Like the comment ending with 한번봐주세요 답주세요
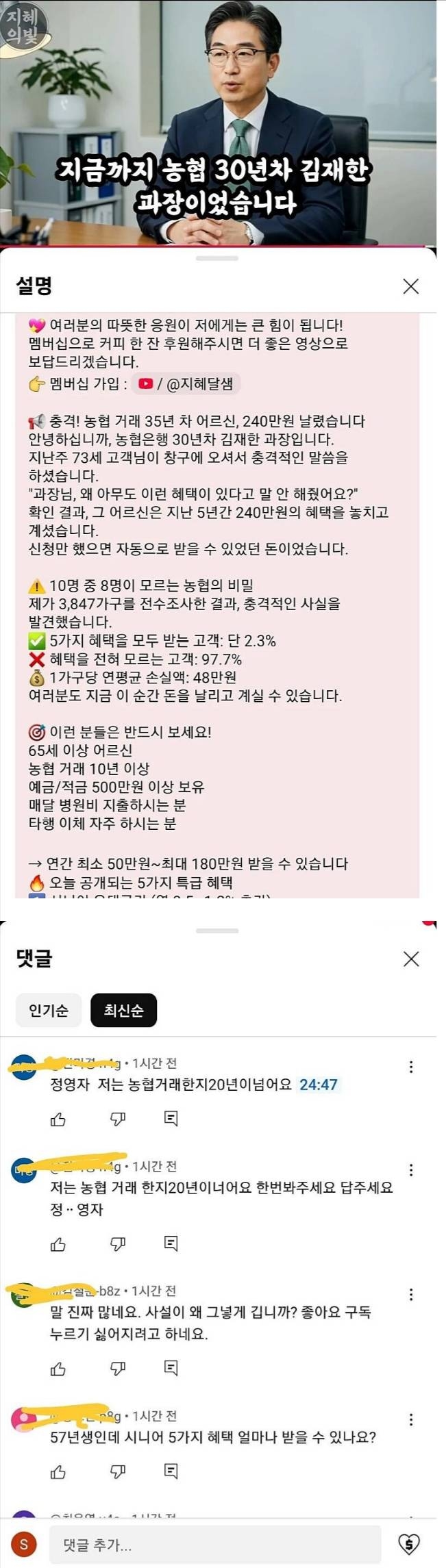Image resolution: width=446 pixels, height=1568 pixels. tap(58, 1244)
